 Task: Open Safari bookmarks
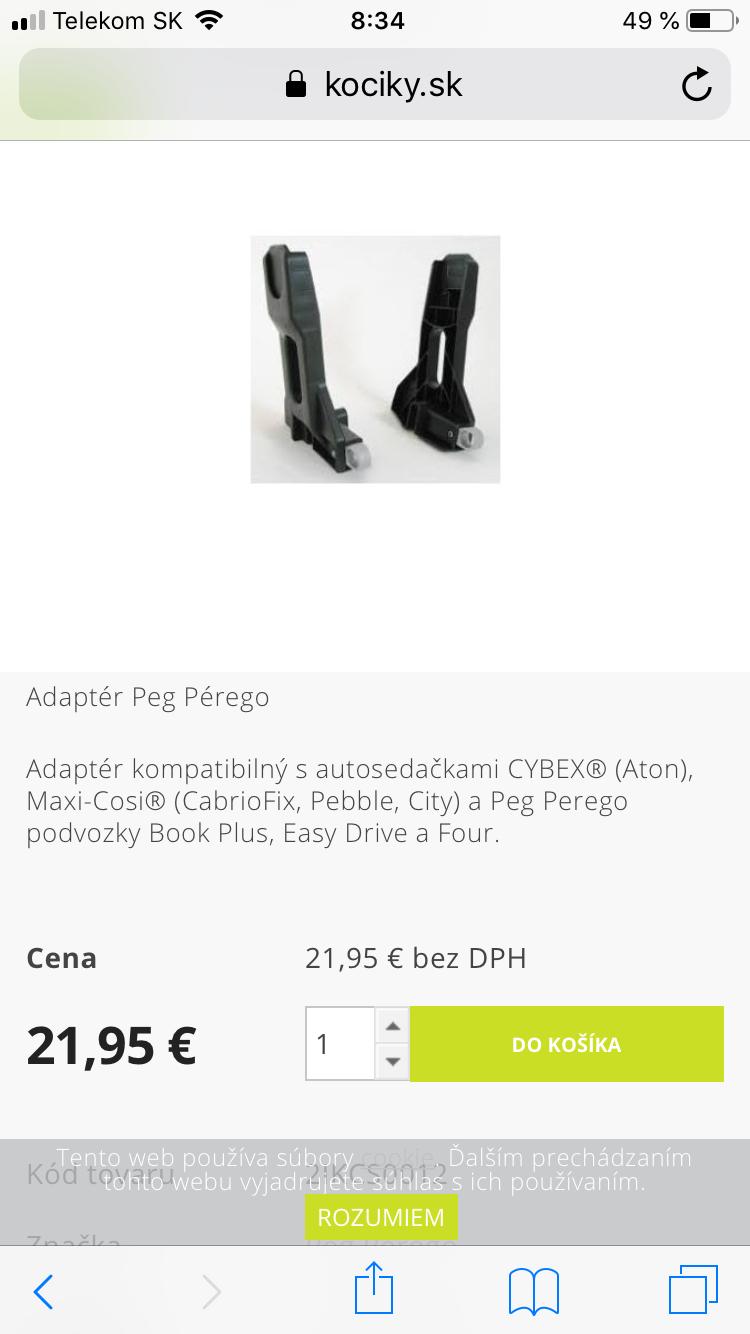pos(534,1291)
